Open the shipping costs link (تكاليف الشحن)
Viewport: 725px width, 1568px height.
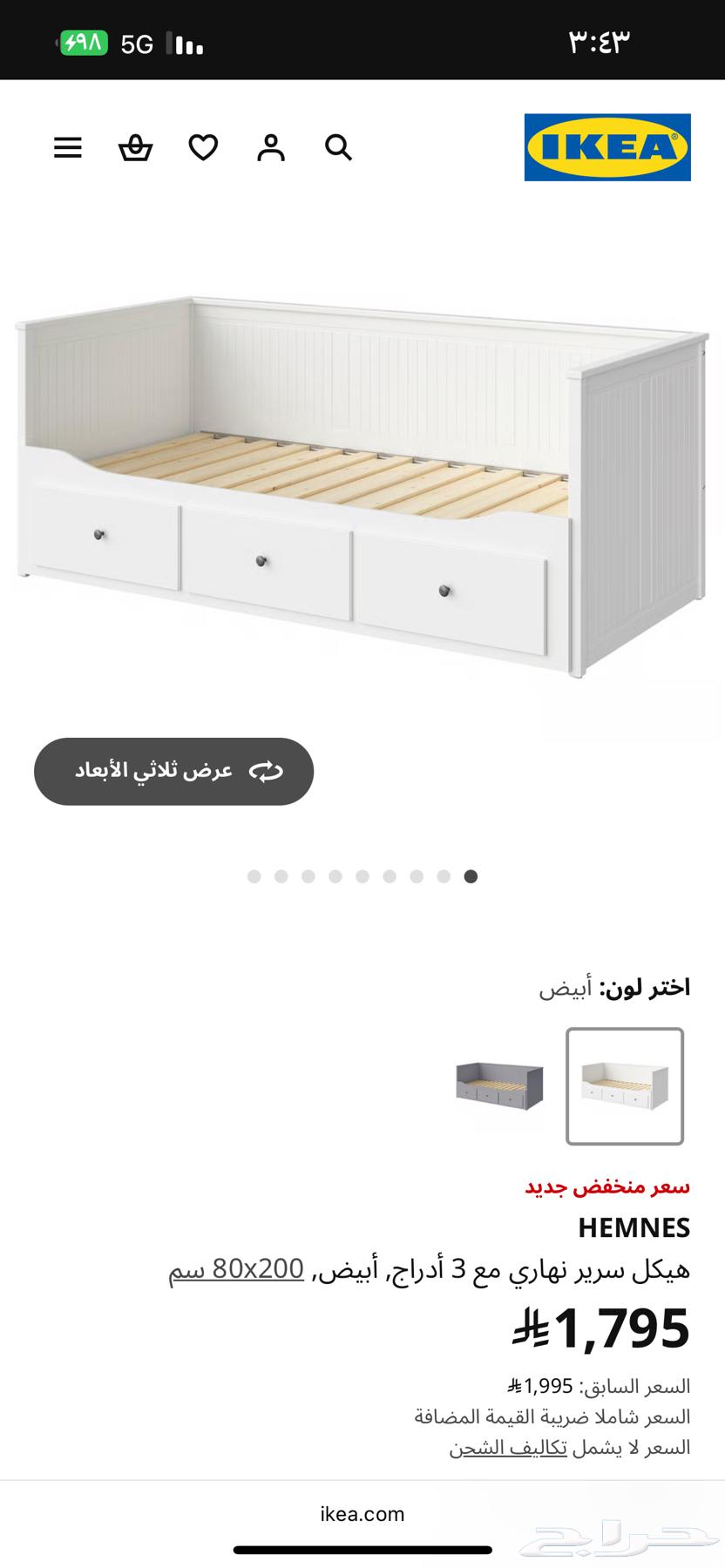click(x=508, y=1447)
